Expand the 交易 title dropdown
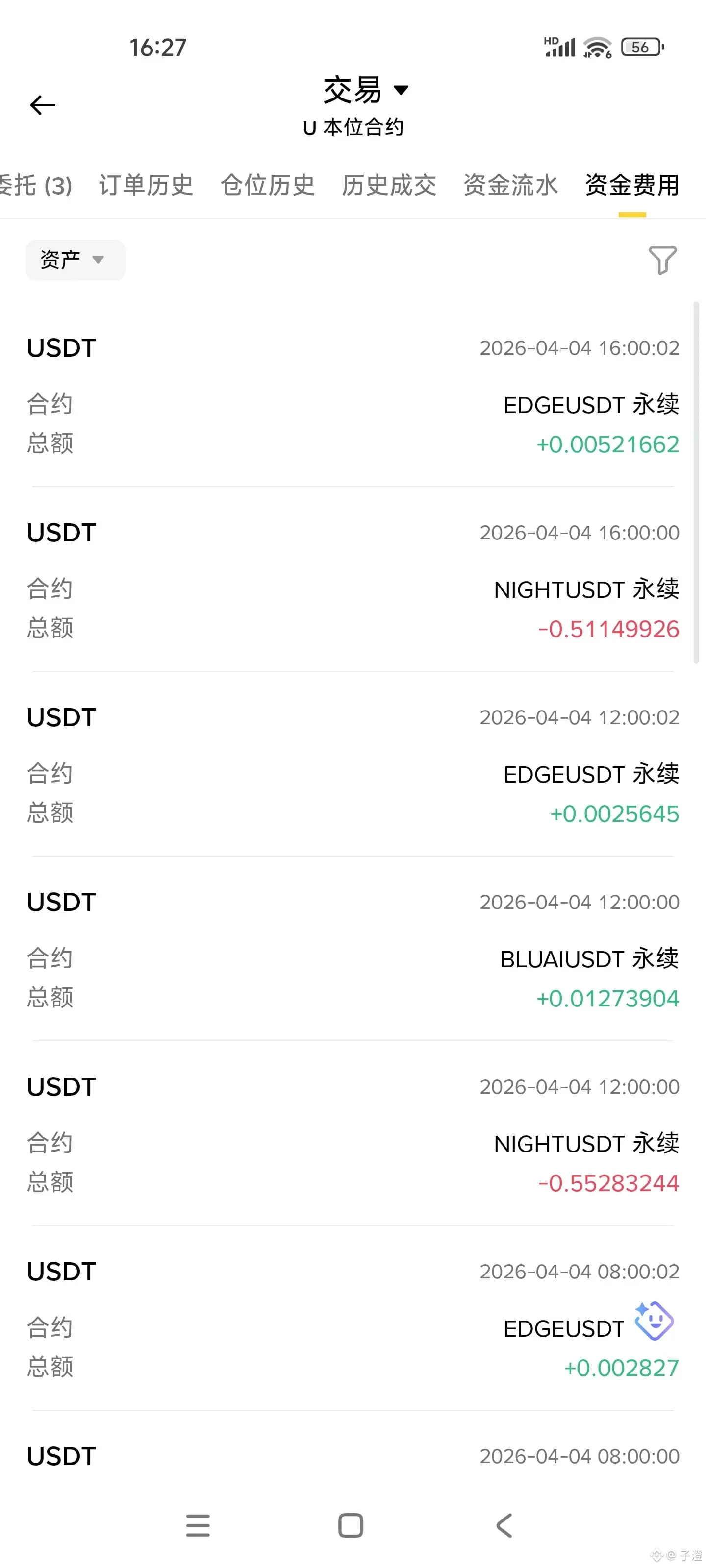This screenshot has width=706, height=1568. tap(364, 91)
